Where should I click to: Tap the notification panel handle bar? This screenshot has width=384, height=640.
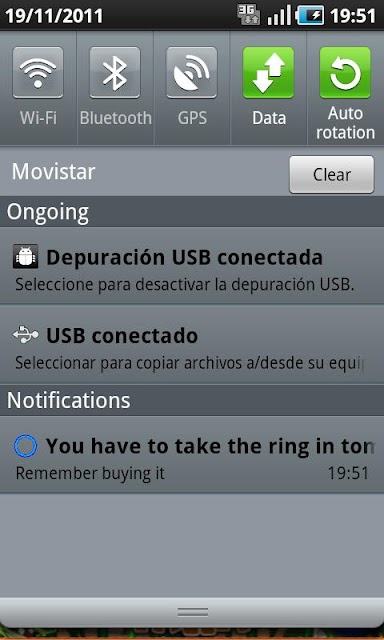[192, 612]
